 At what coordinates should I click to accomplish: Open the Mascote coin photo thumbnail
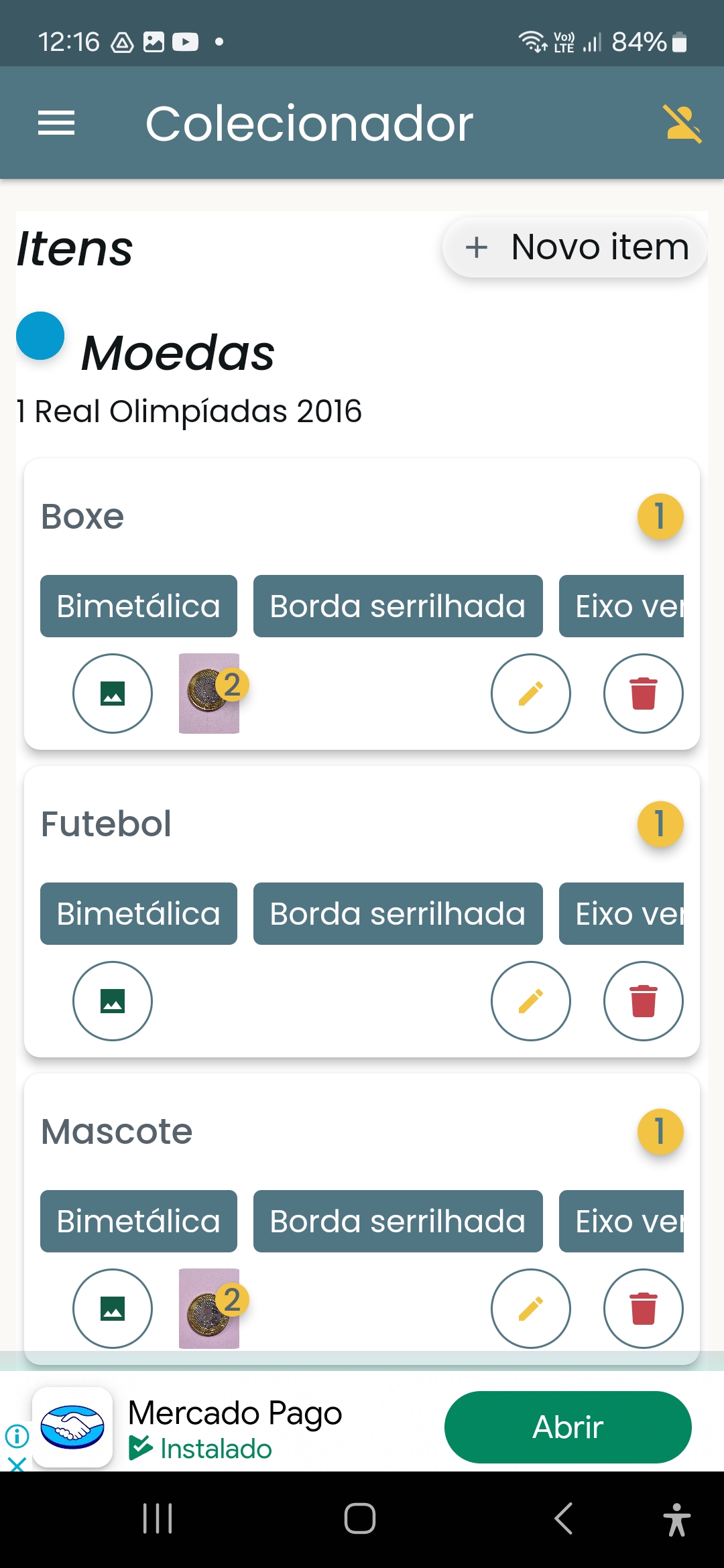pyautogui.click(x=209, y=1309)
